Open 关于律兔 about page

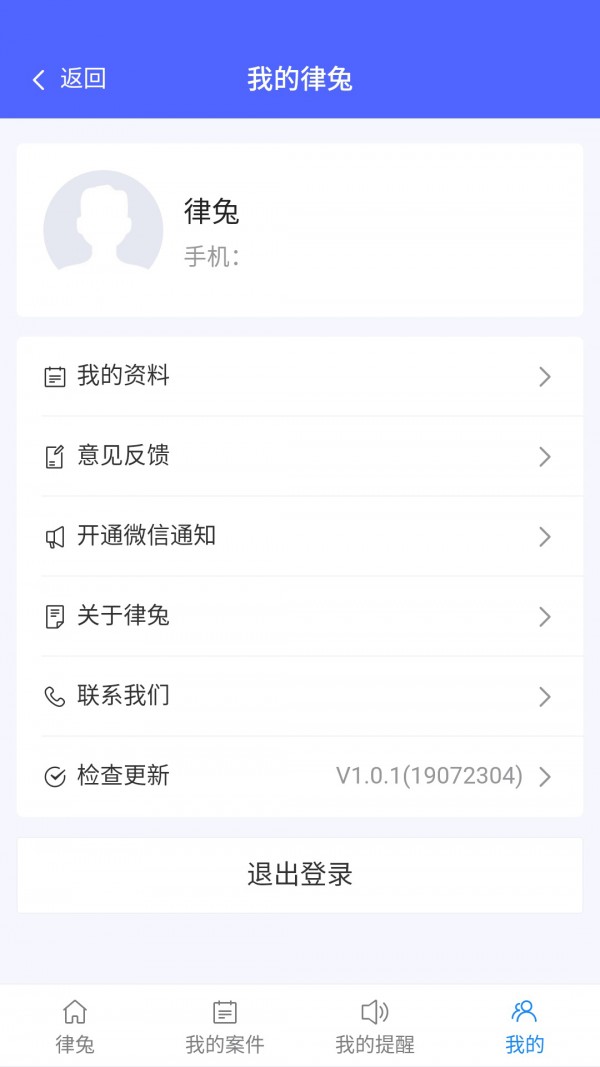click(x=299, y=617)
